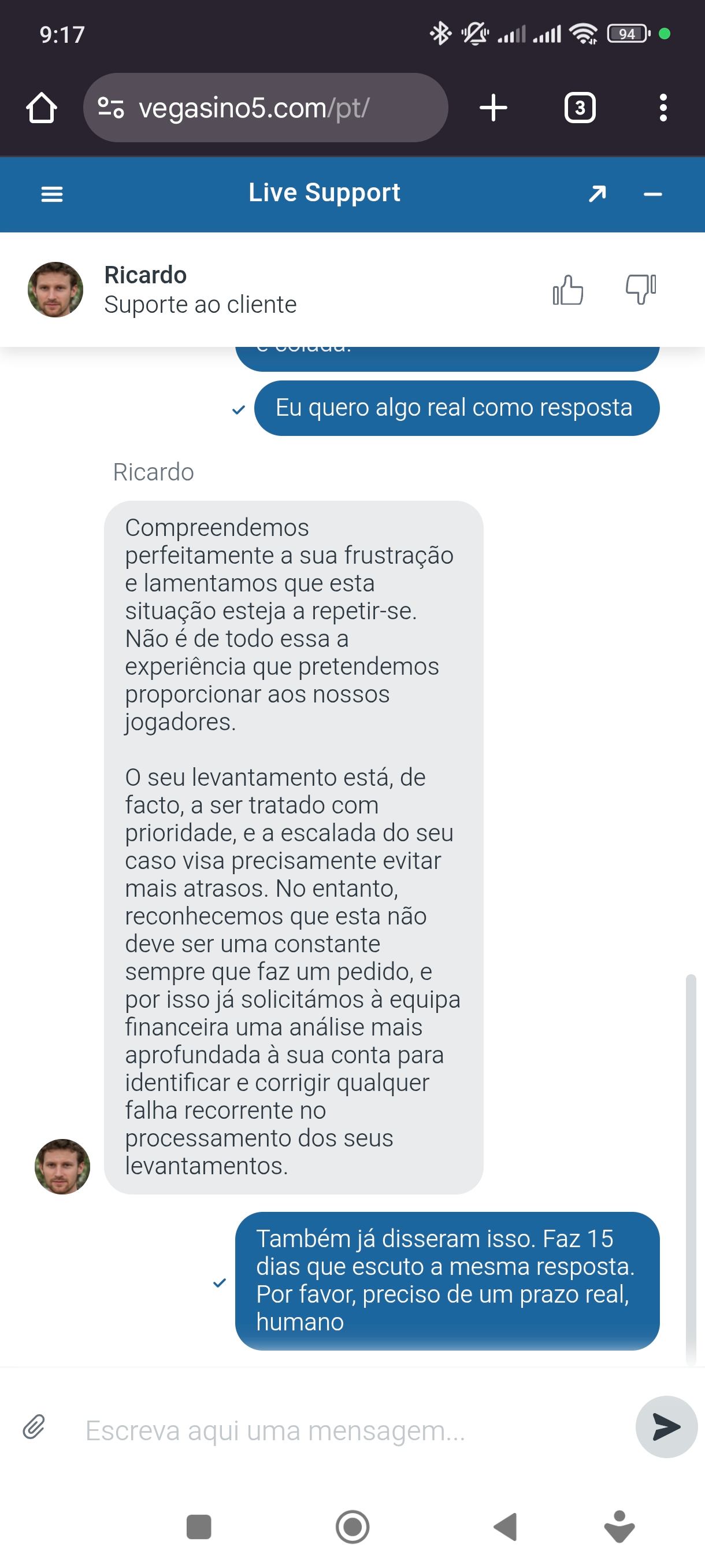Go to the browser home page

(42, 108)
